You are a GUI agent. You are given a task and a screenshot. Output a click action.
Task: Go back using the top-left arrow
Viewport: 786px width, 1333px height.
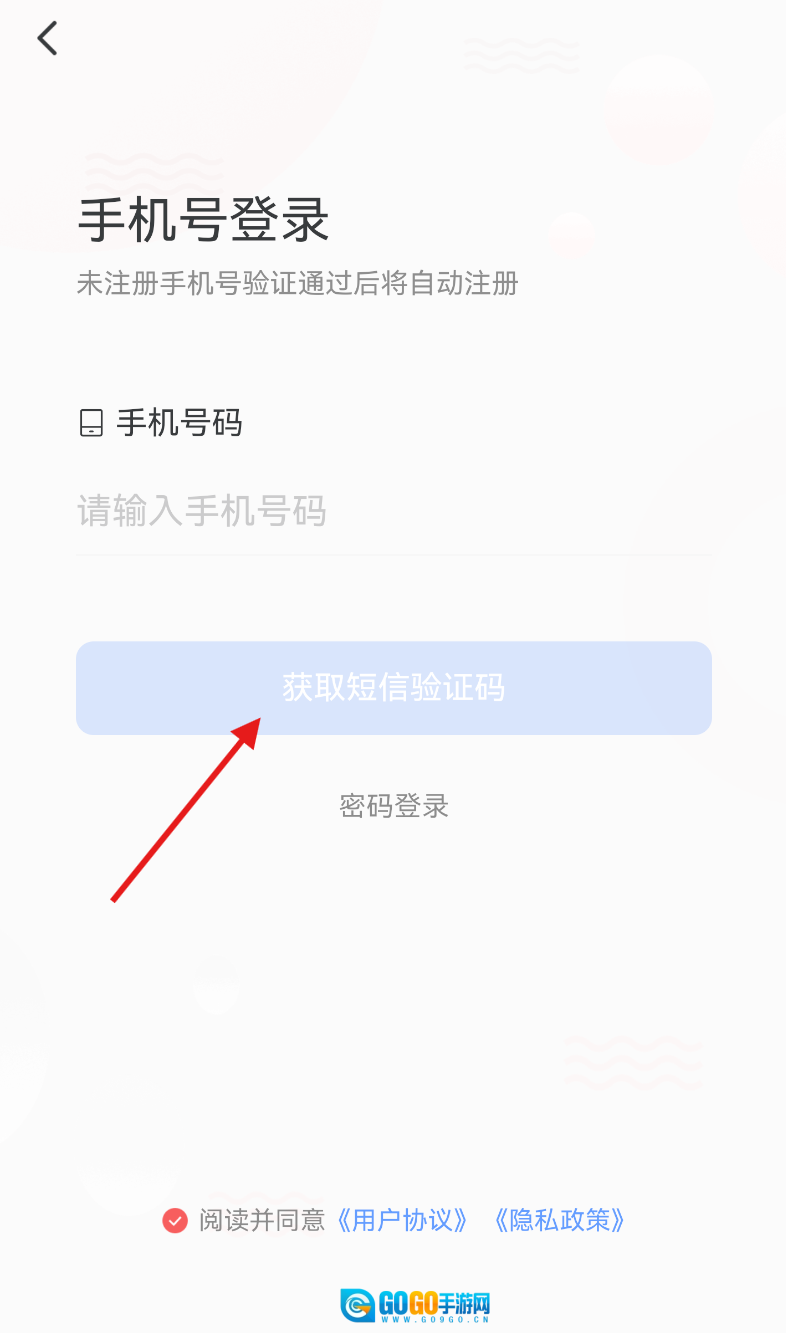pos(47,38)
